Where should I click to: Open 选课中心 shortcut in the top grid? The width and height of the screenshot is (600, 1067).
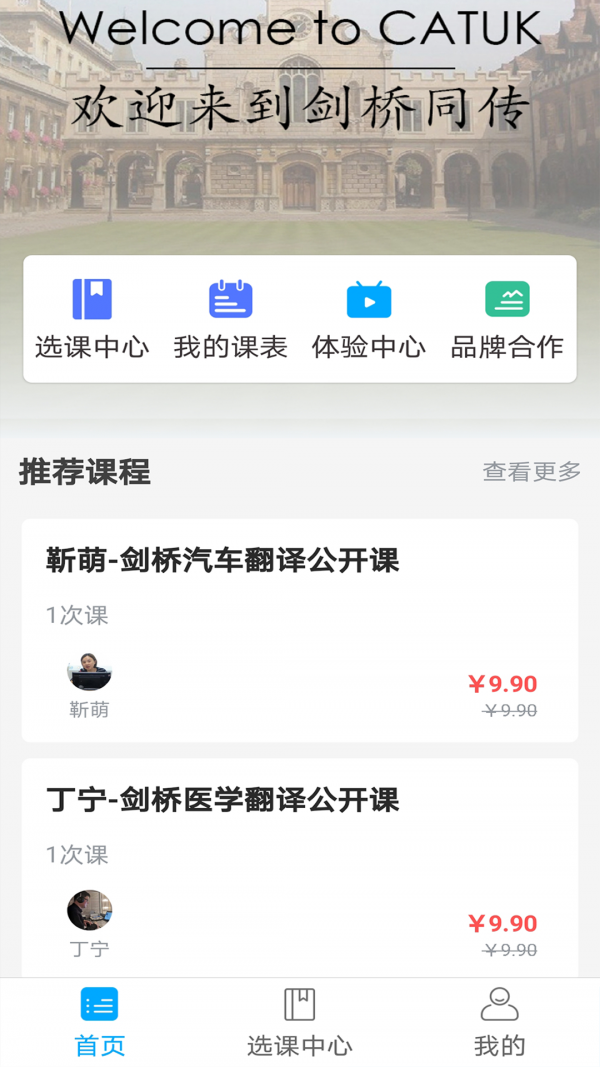point(92,319)
